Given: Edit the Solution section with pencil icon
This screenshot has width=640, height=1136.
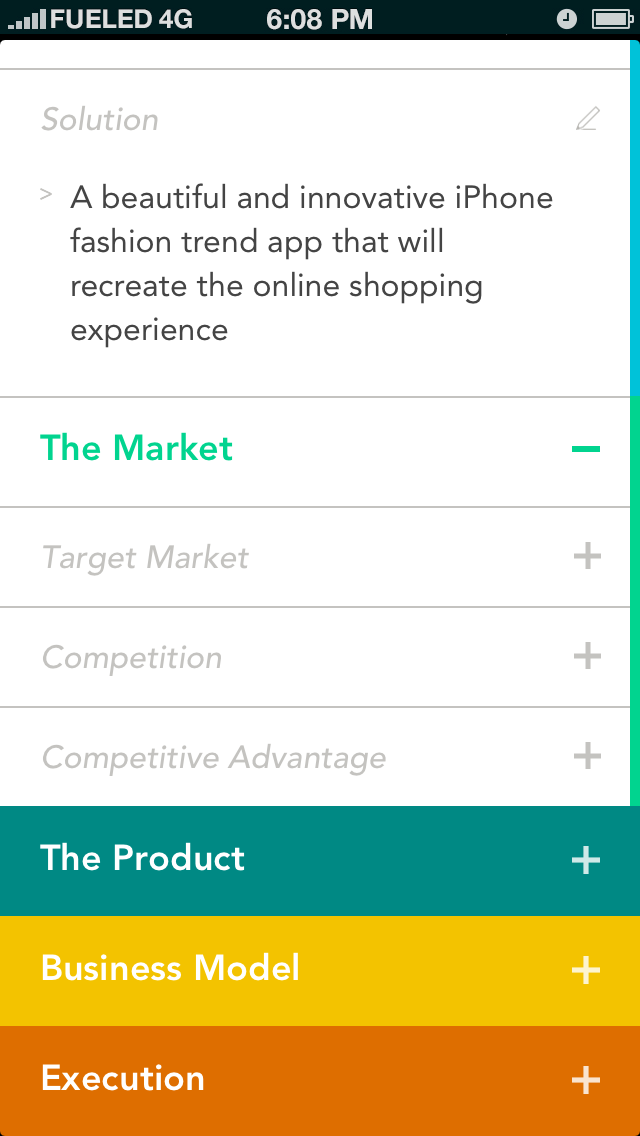Looking at the screenshot, I should [588, 119].
